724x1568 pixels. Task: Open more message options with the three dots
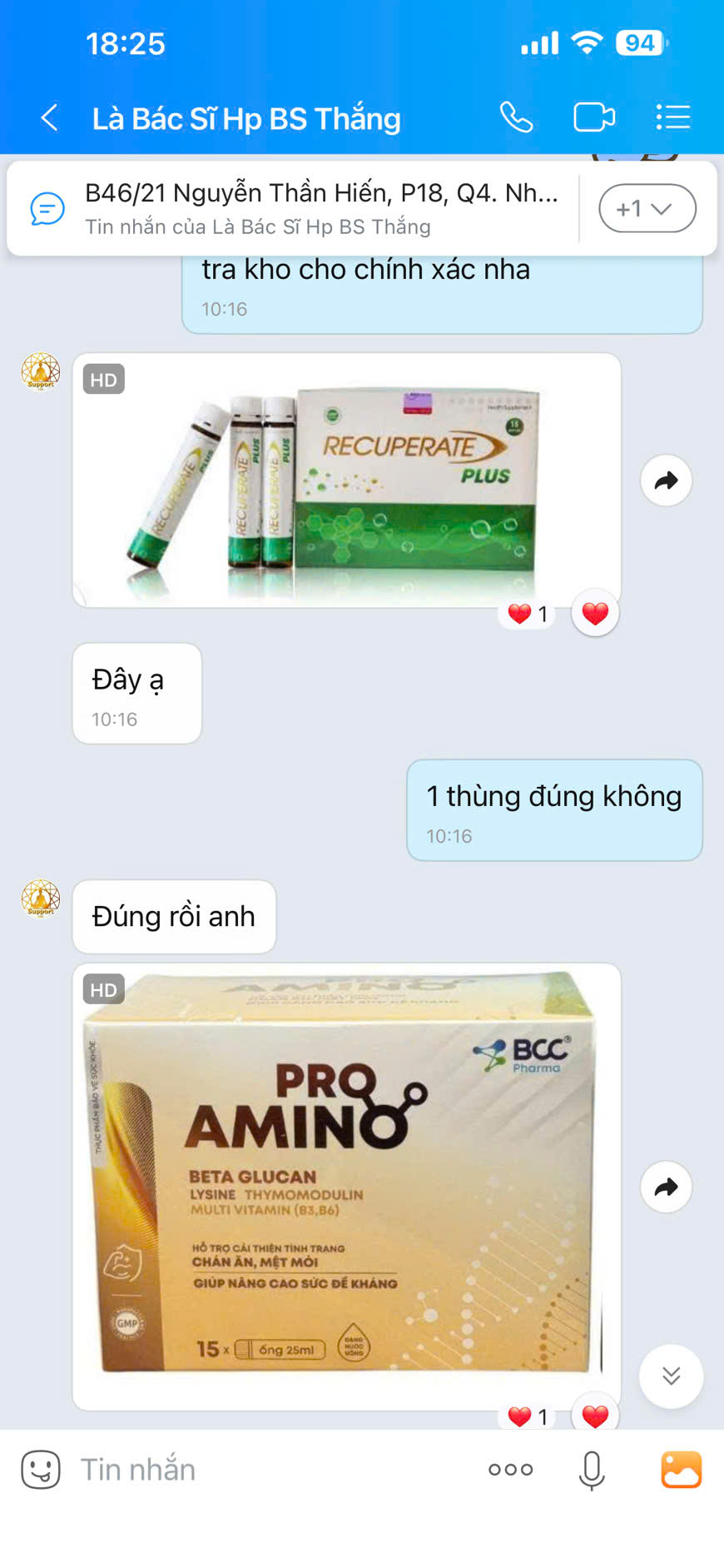click(509, 1469)
